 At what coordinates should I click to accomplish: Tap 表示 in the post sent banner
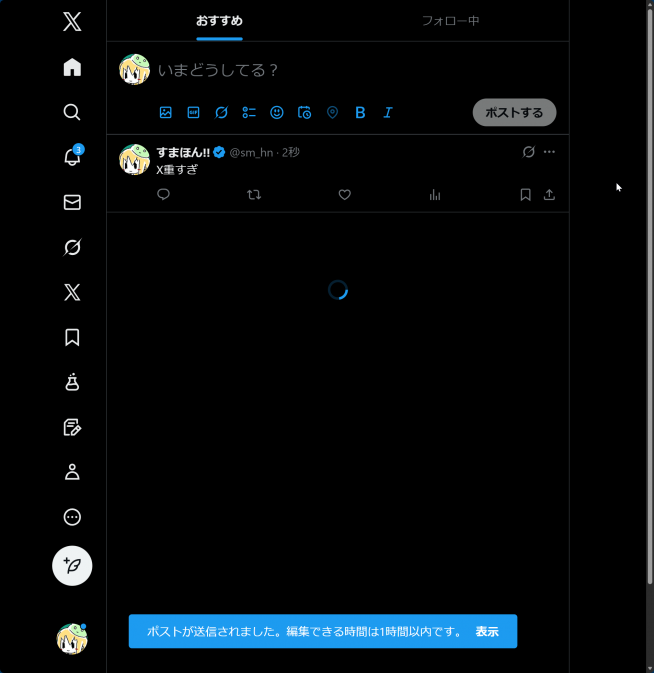(x=487, y=631)
